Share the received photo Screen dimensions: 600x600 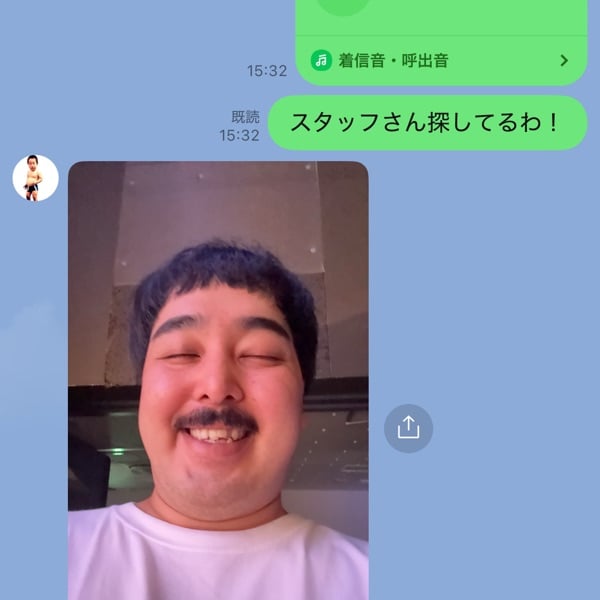tap(408, 428)
